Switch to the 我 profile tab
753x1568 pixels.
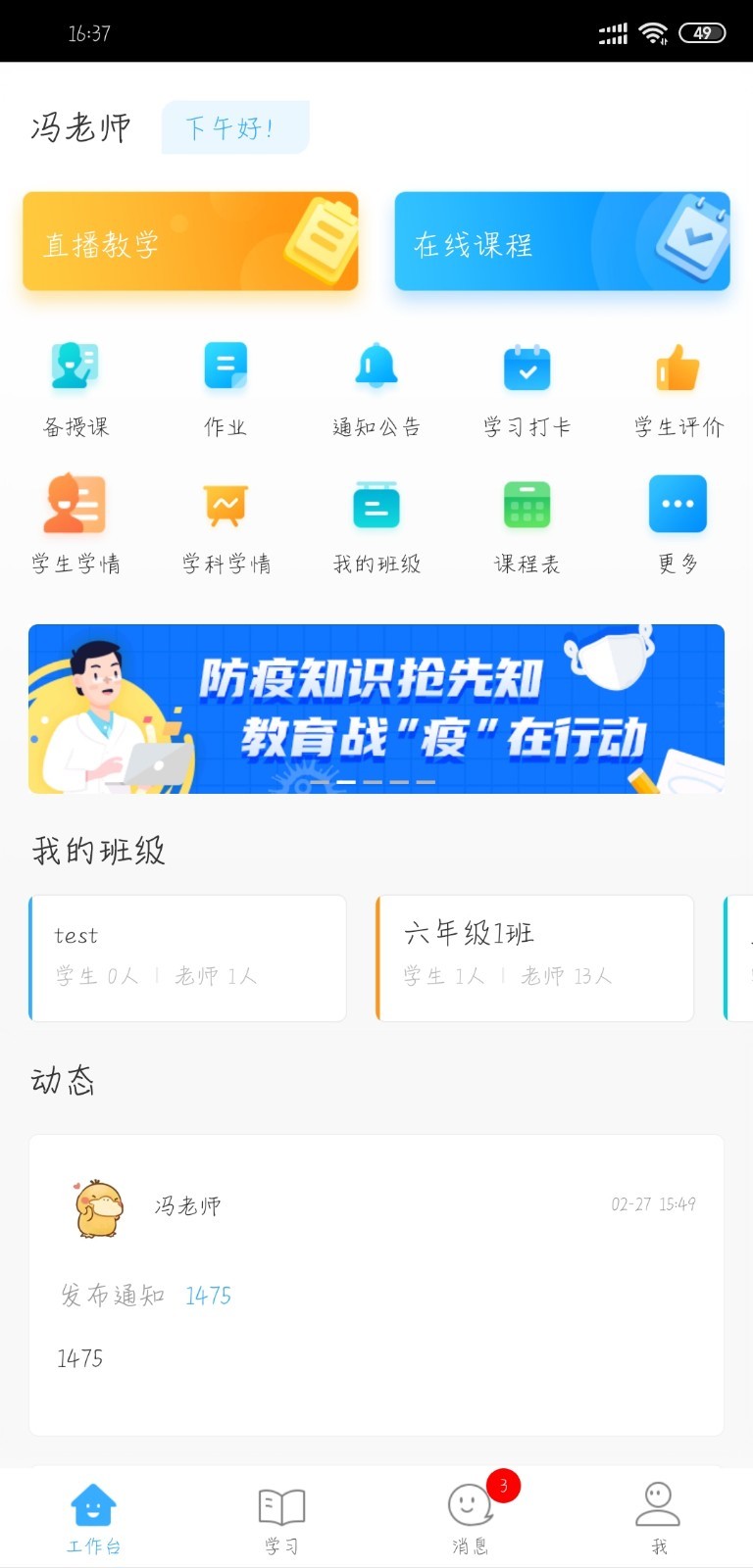pyautogui.click(x=658, y=1517)
